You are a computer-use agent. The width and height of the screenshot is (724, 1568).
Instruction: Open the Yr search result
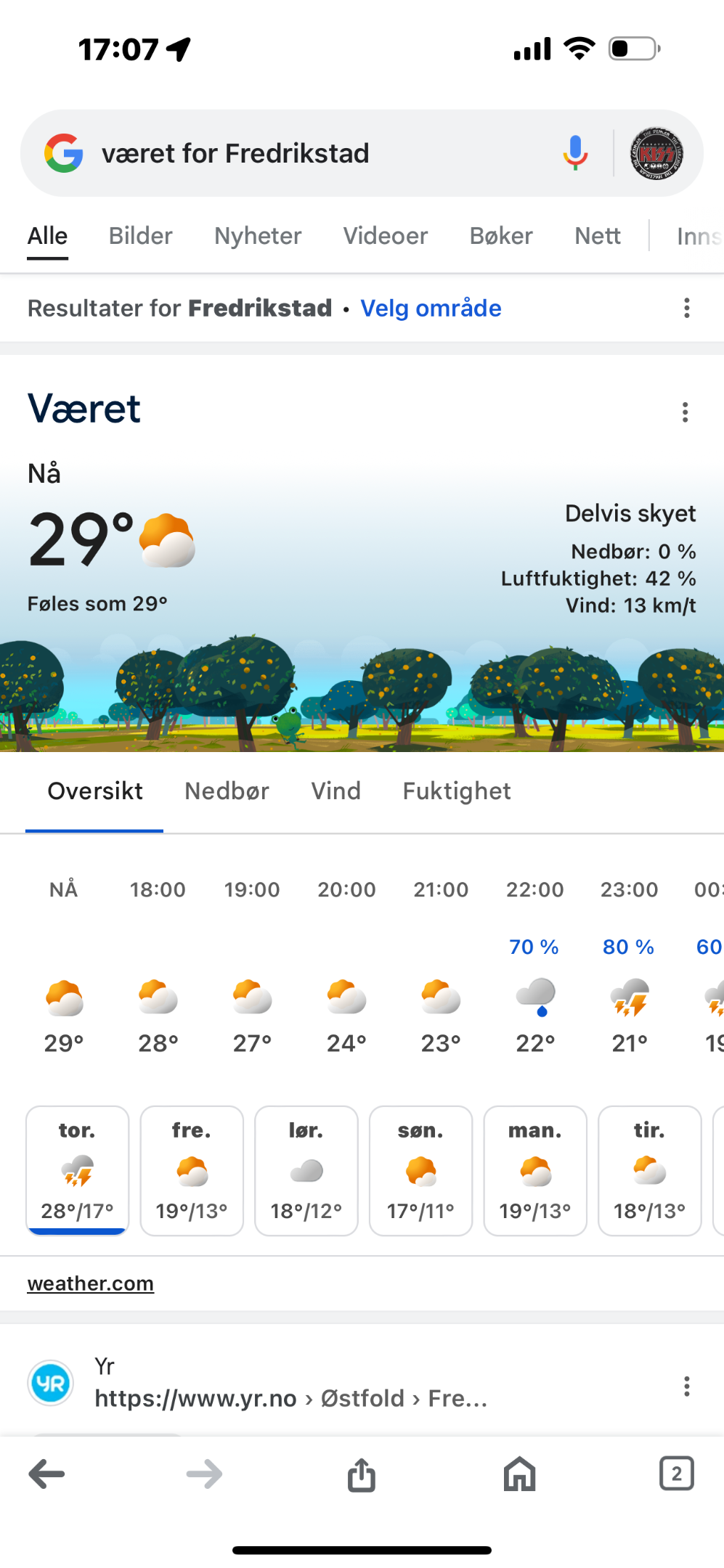click(290, 1384)
